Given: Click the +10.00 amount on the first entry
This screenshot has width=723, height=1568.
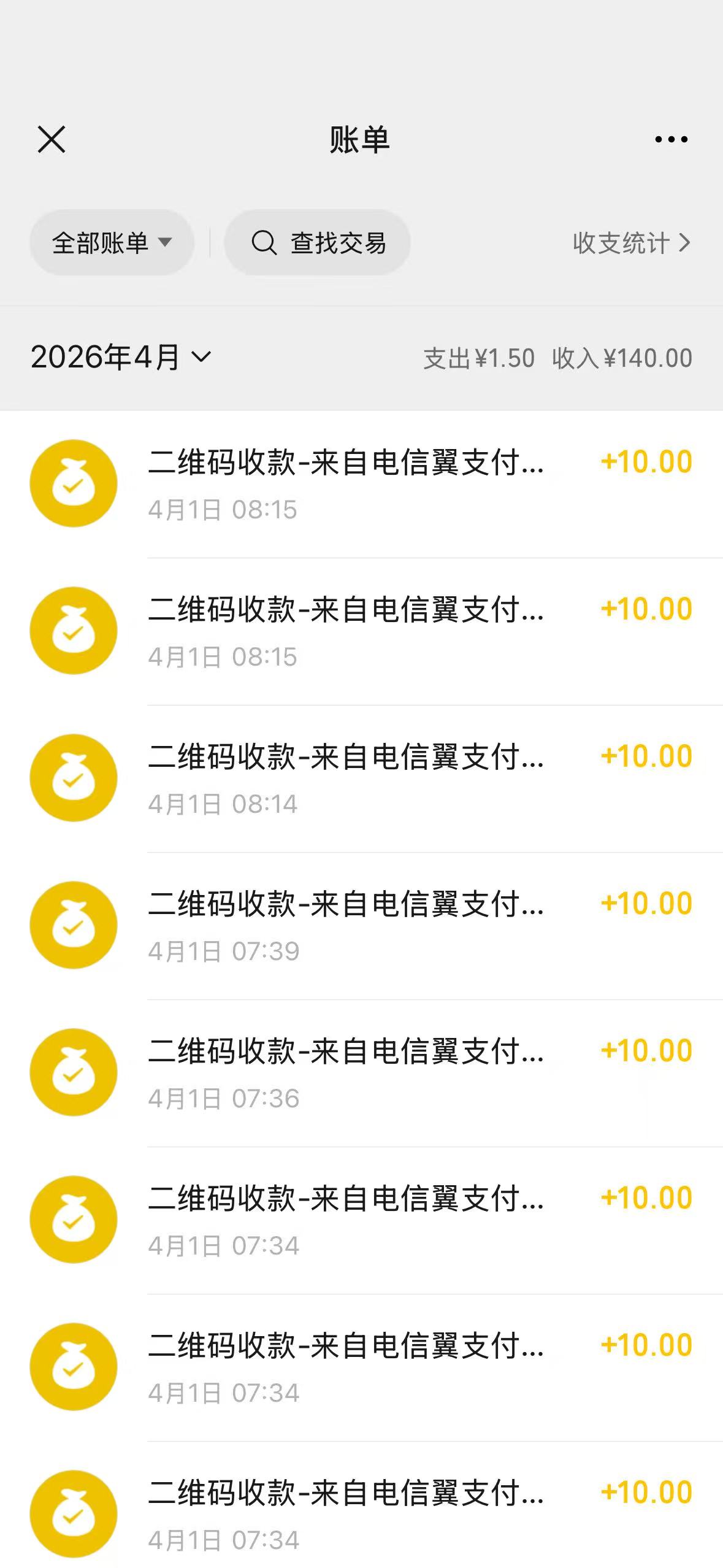Looking at the screenshot, I should pyautogui.click(x=645, y=462).
